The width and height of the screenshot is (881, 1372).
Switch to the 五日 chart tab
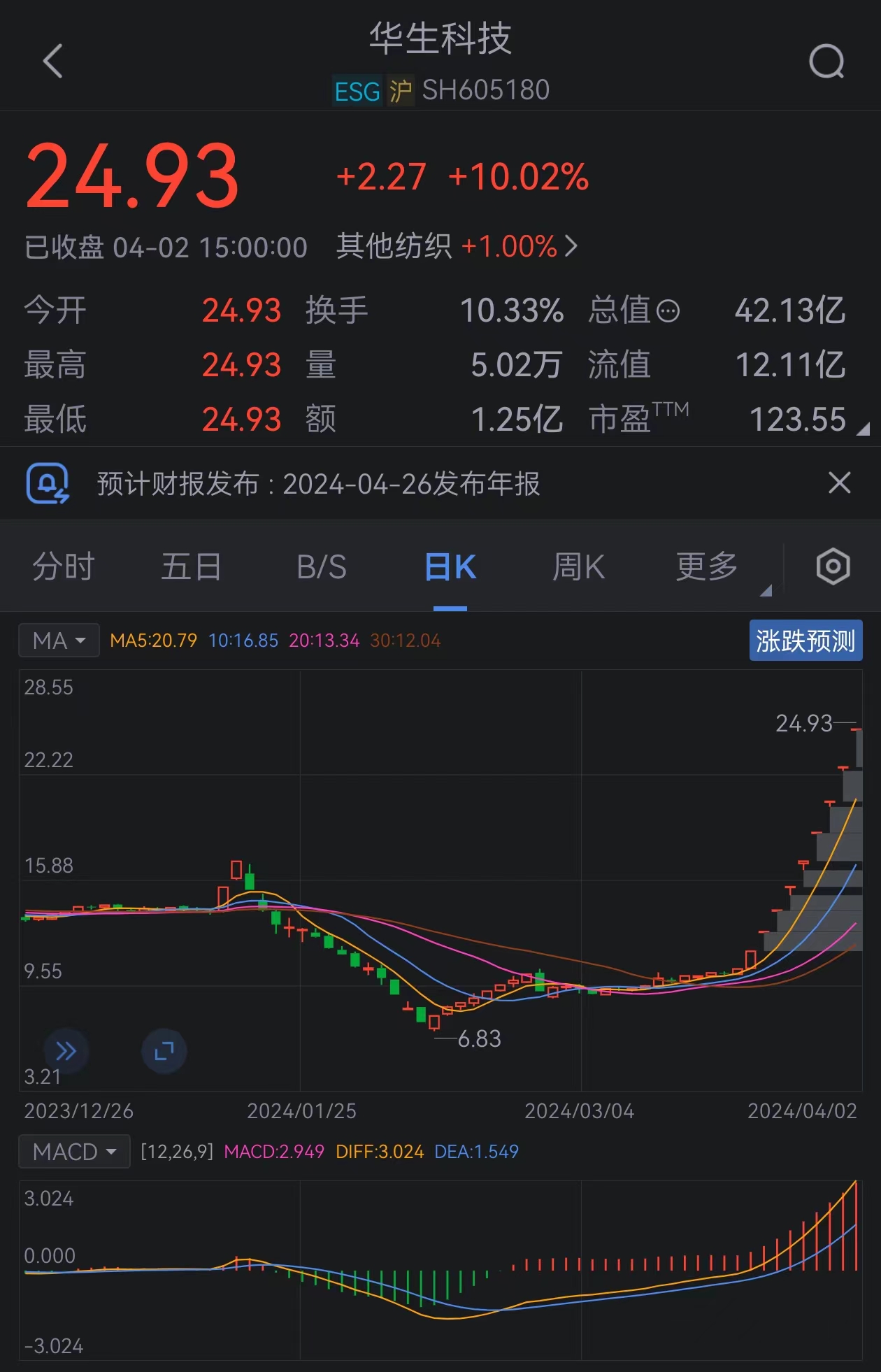pyautogui.click(x=191, y=566)
